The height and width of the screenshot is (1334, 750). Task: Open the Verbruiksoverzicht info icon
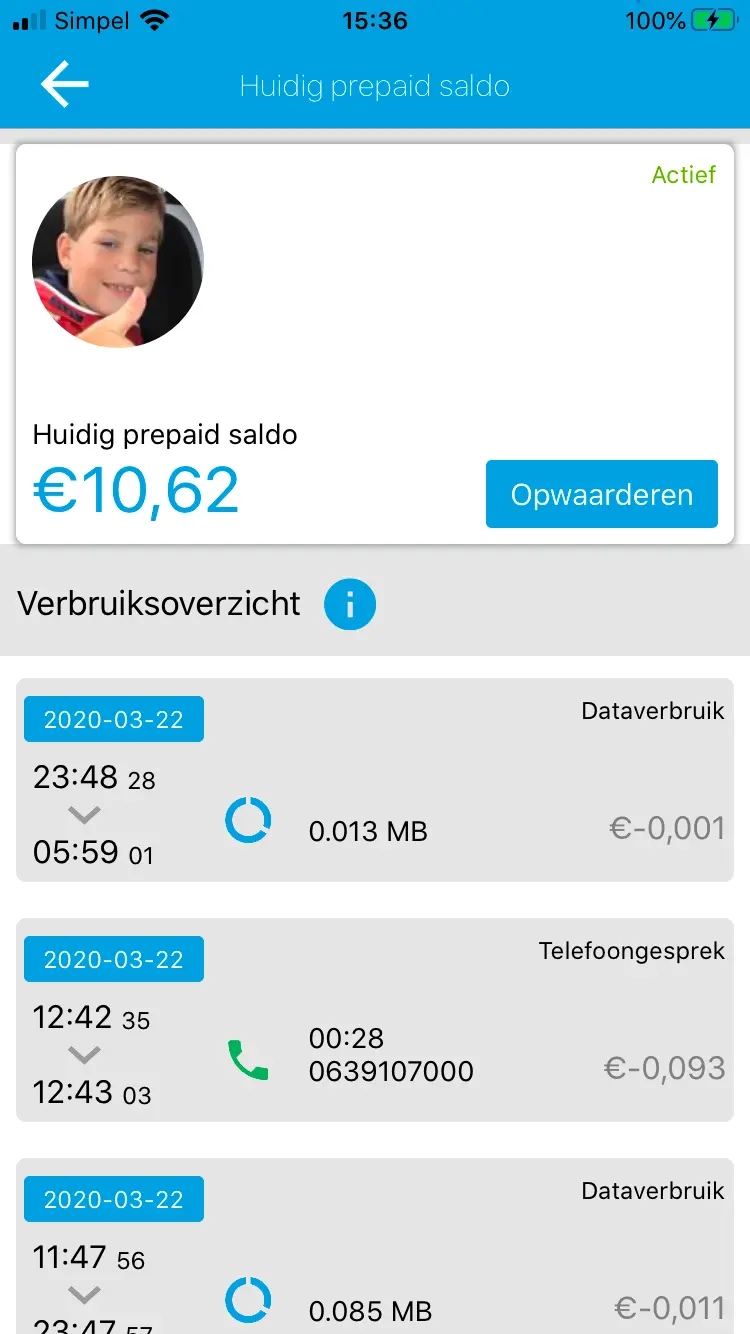click(x=349, y=604)
